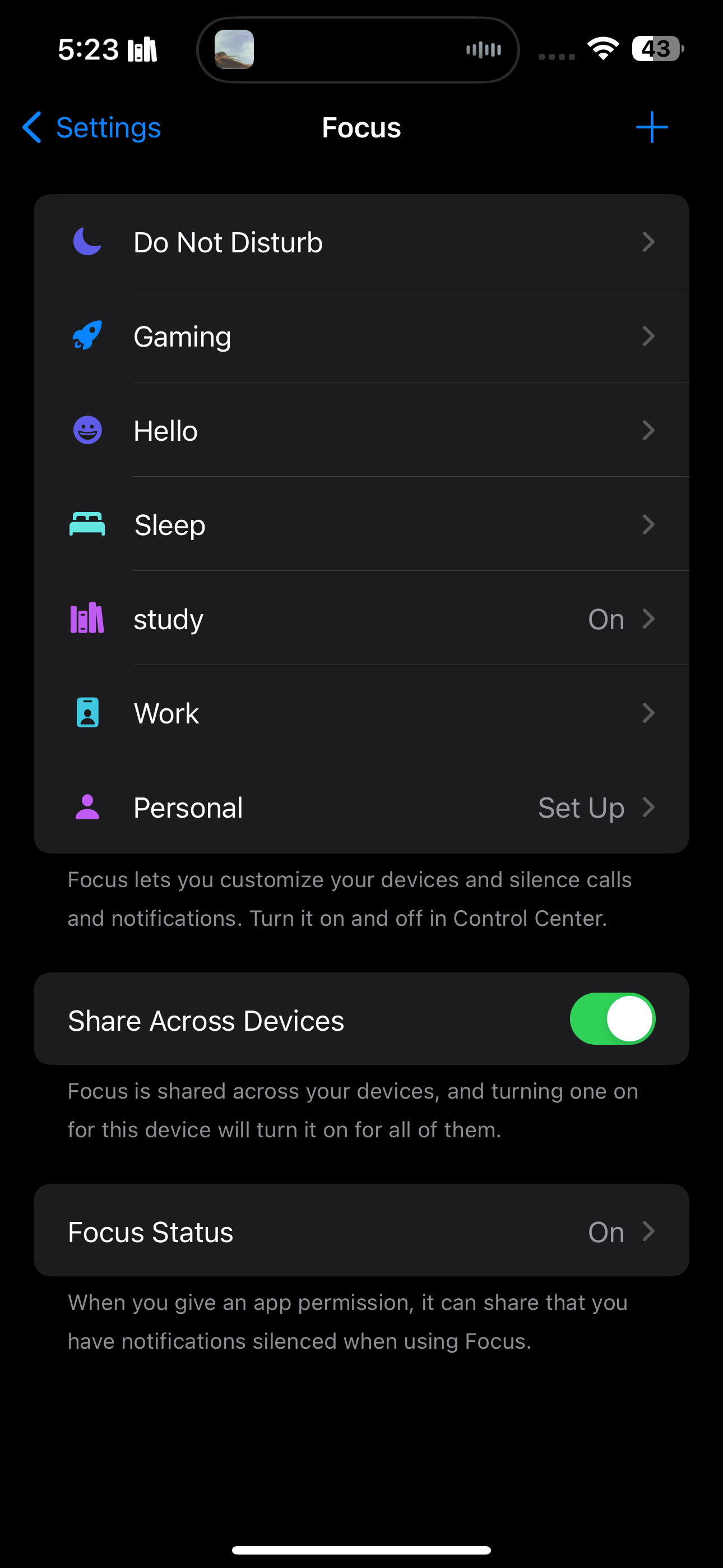Tap the Hello smiley face icon
This screenshot has height=1568, width=723.
(x=86, y=430)
